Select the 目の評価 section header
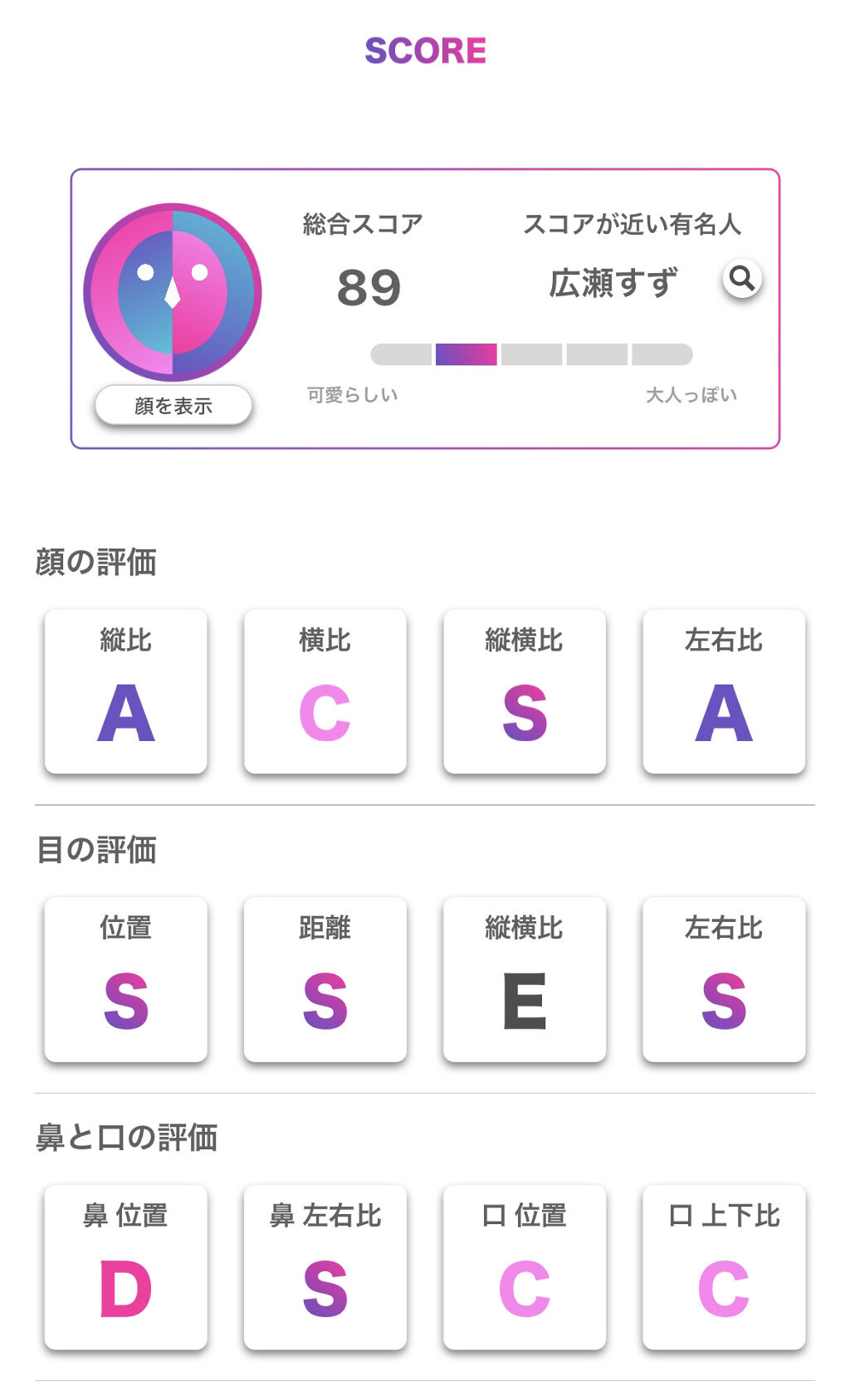This screenshot has height=1400, width=850. pos(97,850)
